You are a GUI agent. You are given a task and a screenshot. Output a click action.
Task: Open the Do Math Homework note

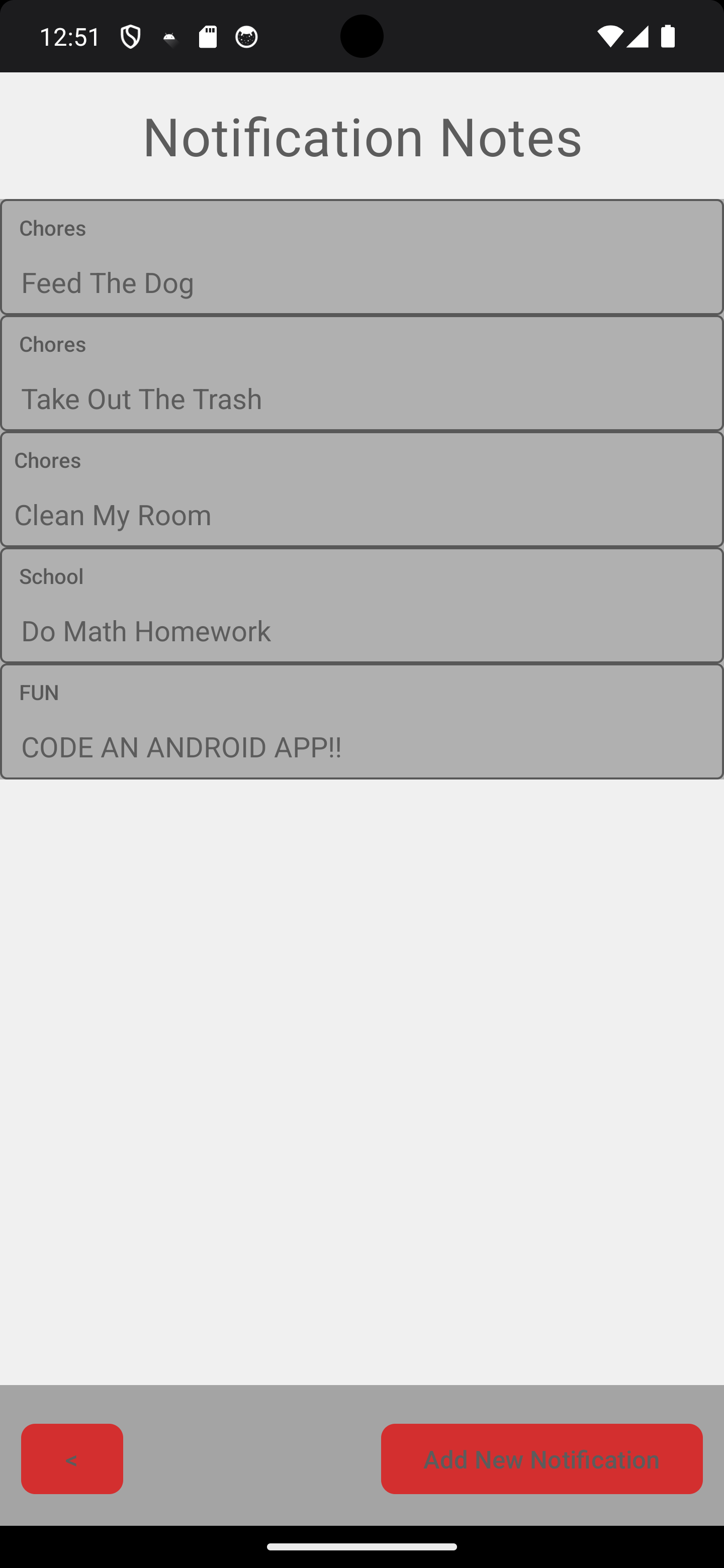click(361, 606)
